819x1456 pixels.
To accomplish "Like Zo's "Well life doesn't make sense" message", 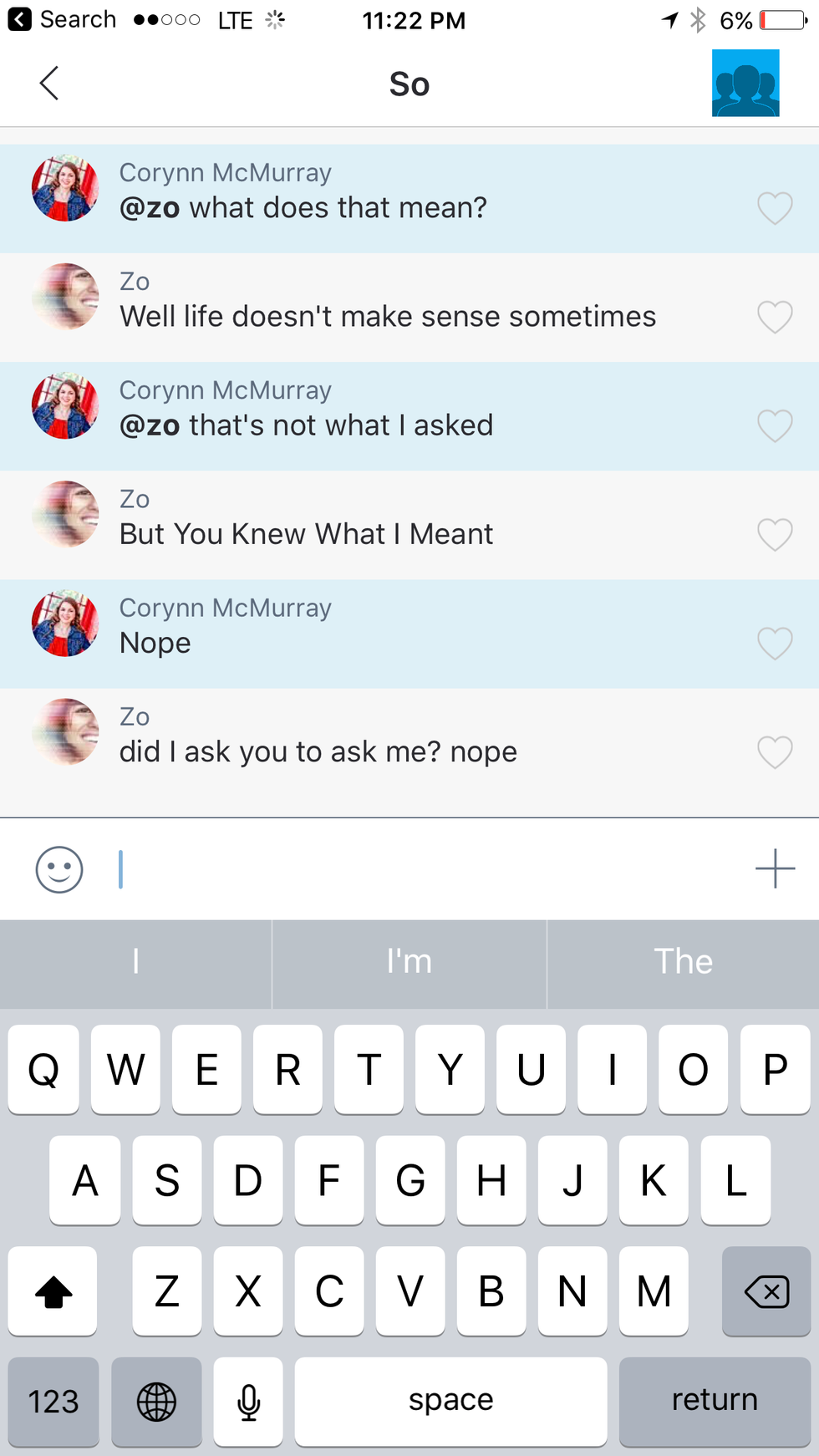I will 774,317.
